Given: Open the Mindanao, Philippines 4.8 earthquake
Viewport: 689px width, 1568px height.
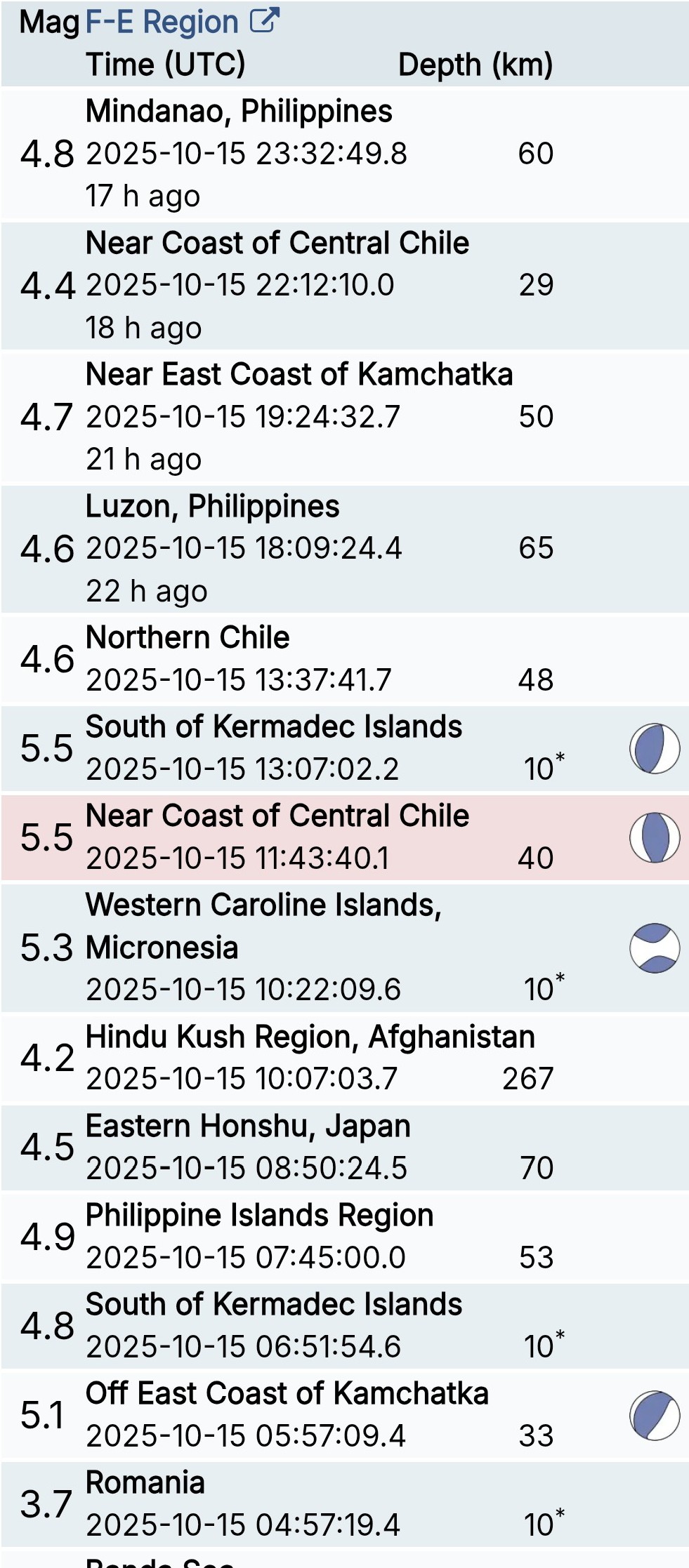Looking at the screenshot, I should [239, 112].
